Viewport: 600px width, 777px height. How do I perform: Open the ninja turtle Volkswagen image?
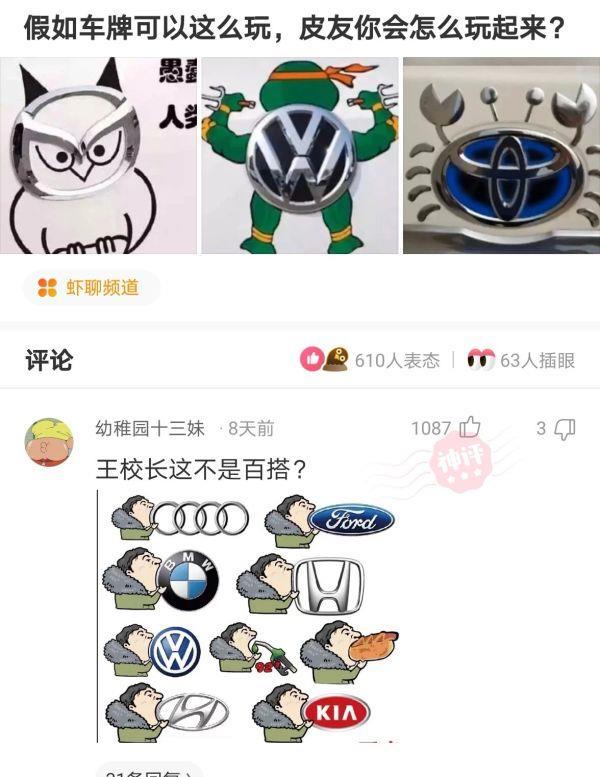click(x=300, y=155)
